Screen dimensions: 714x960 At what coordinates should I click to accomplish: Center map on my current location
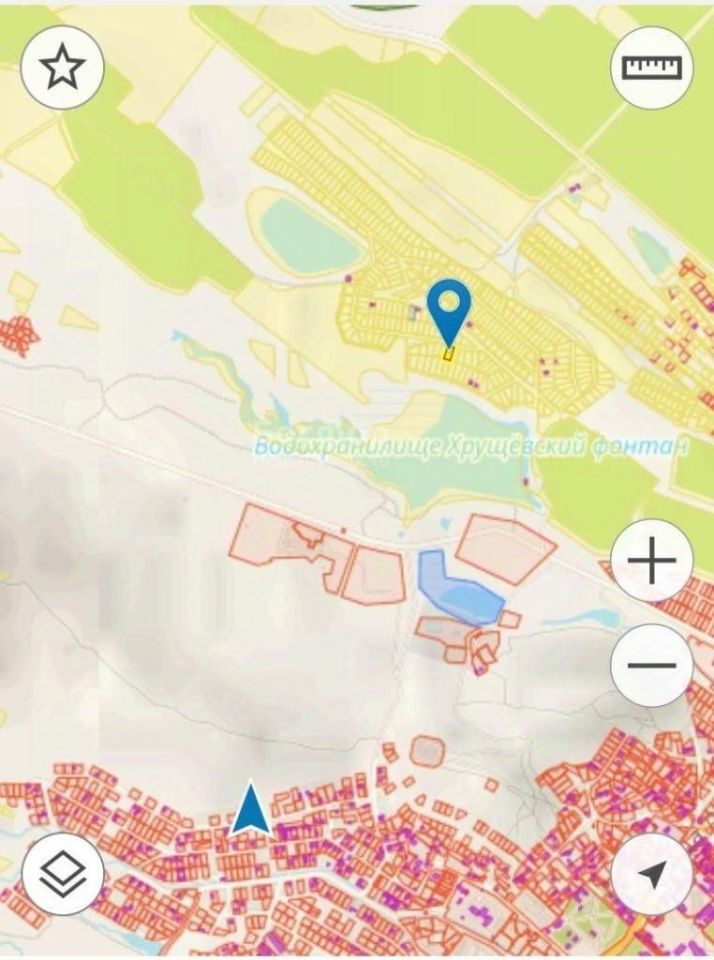(651, 873)
